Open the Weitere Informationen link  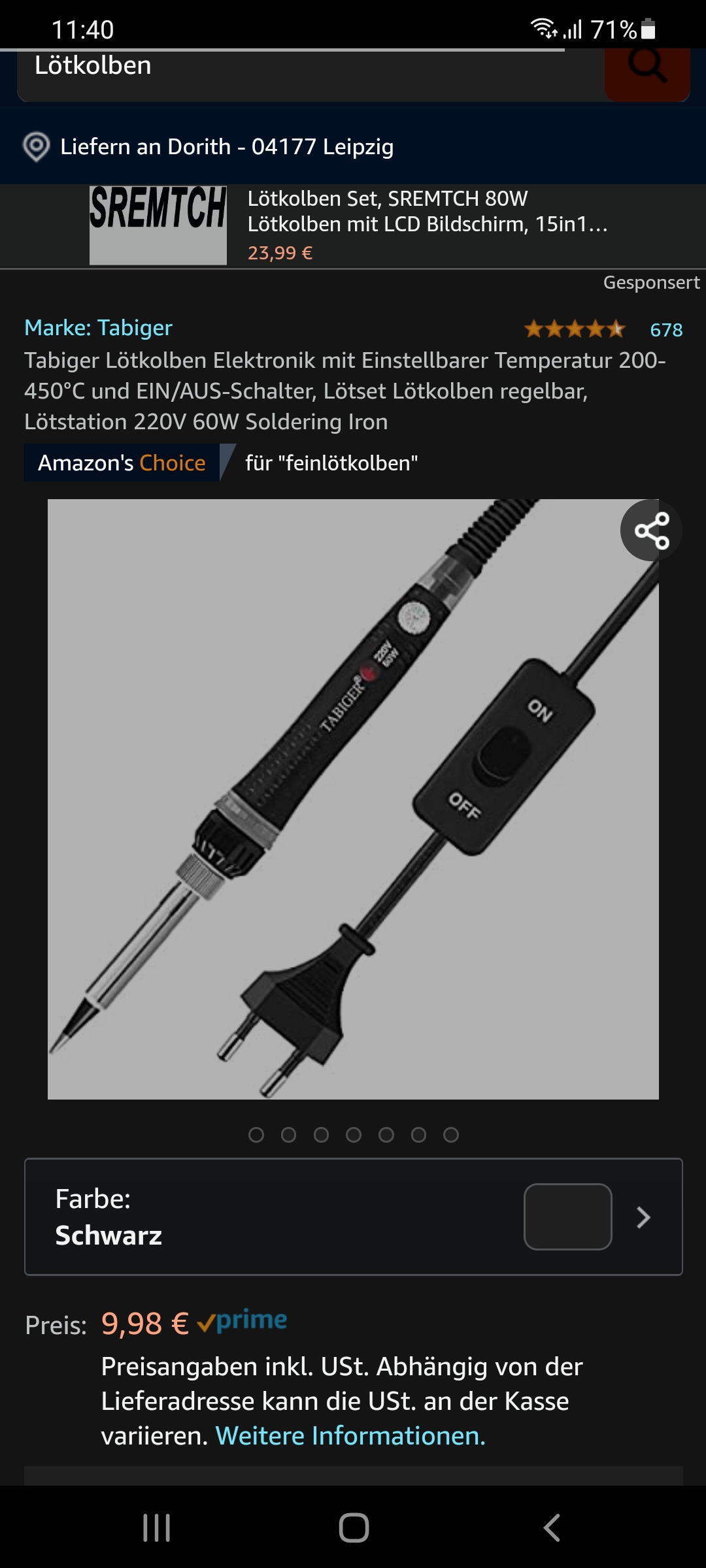[350, 1435]
